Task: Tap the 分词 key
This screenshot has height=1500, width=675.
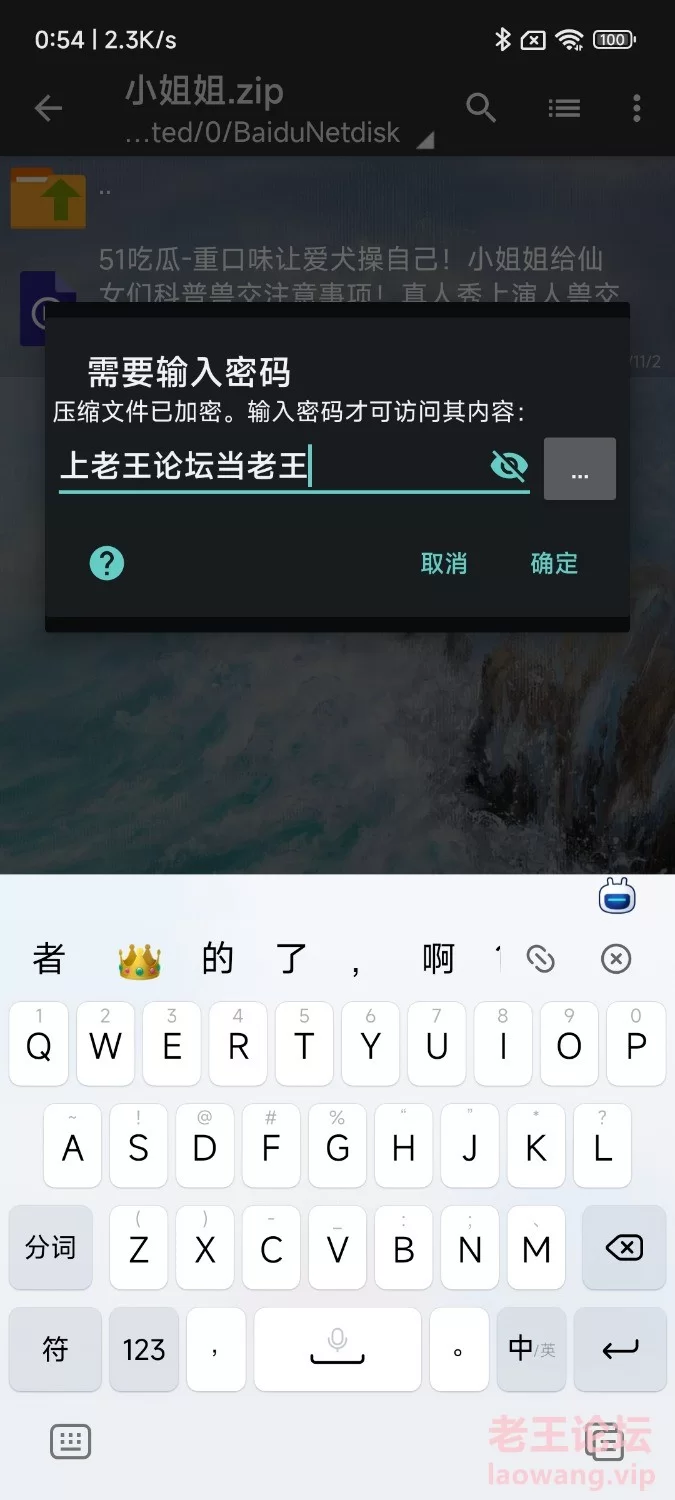Action: pos(51,1248)
